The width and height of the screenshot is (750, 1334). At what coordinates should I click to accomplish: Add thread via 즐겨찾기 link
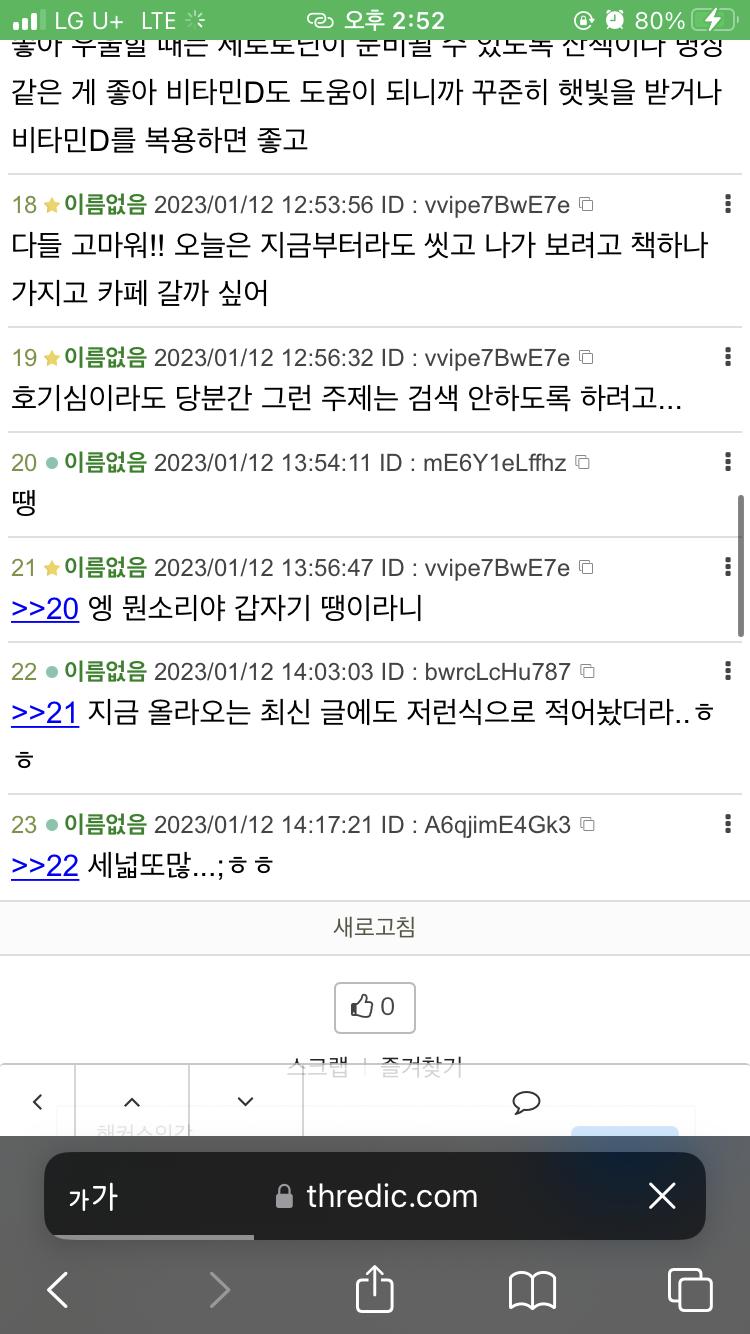pos(421,1067)
